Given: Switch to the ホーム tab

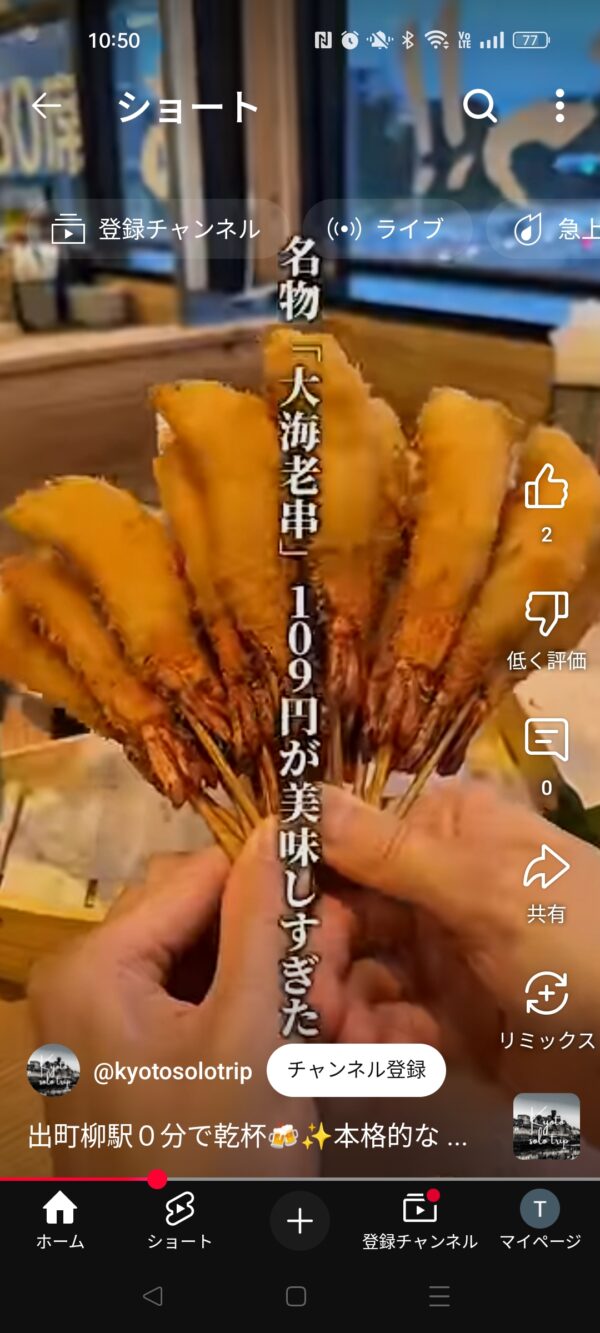Looking at the screenshot, I should point(60,1220).
